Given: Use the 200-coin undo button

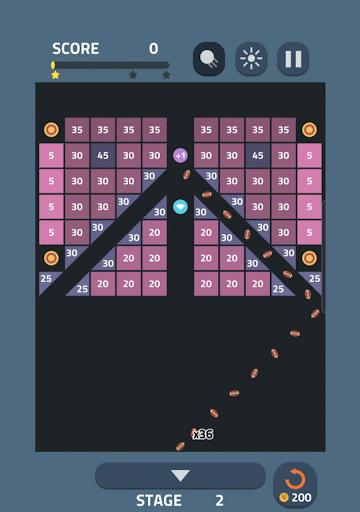Looking at the screenshot, I should (295, 485).
